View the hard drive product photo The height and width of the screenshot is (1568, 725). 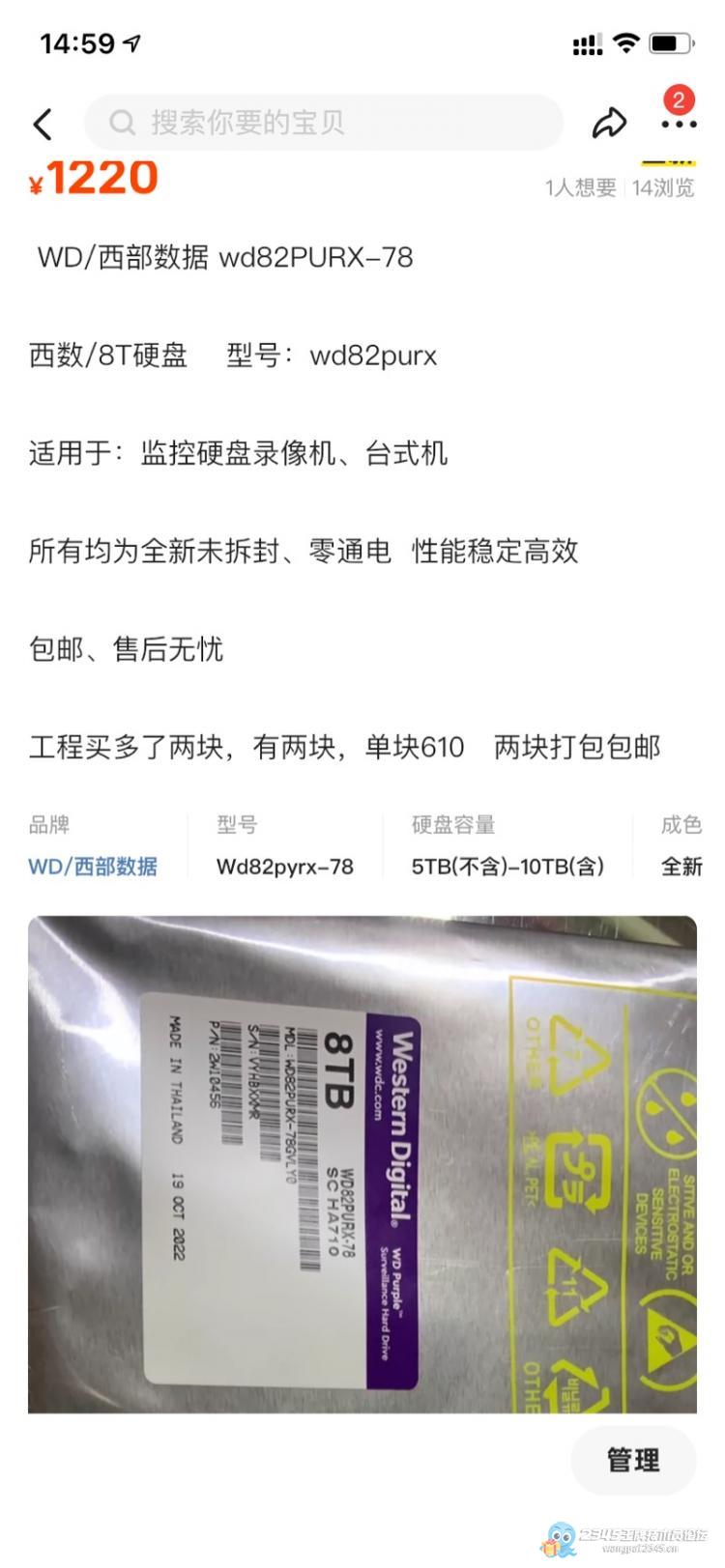tap(362, 1163)
